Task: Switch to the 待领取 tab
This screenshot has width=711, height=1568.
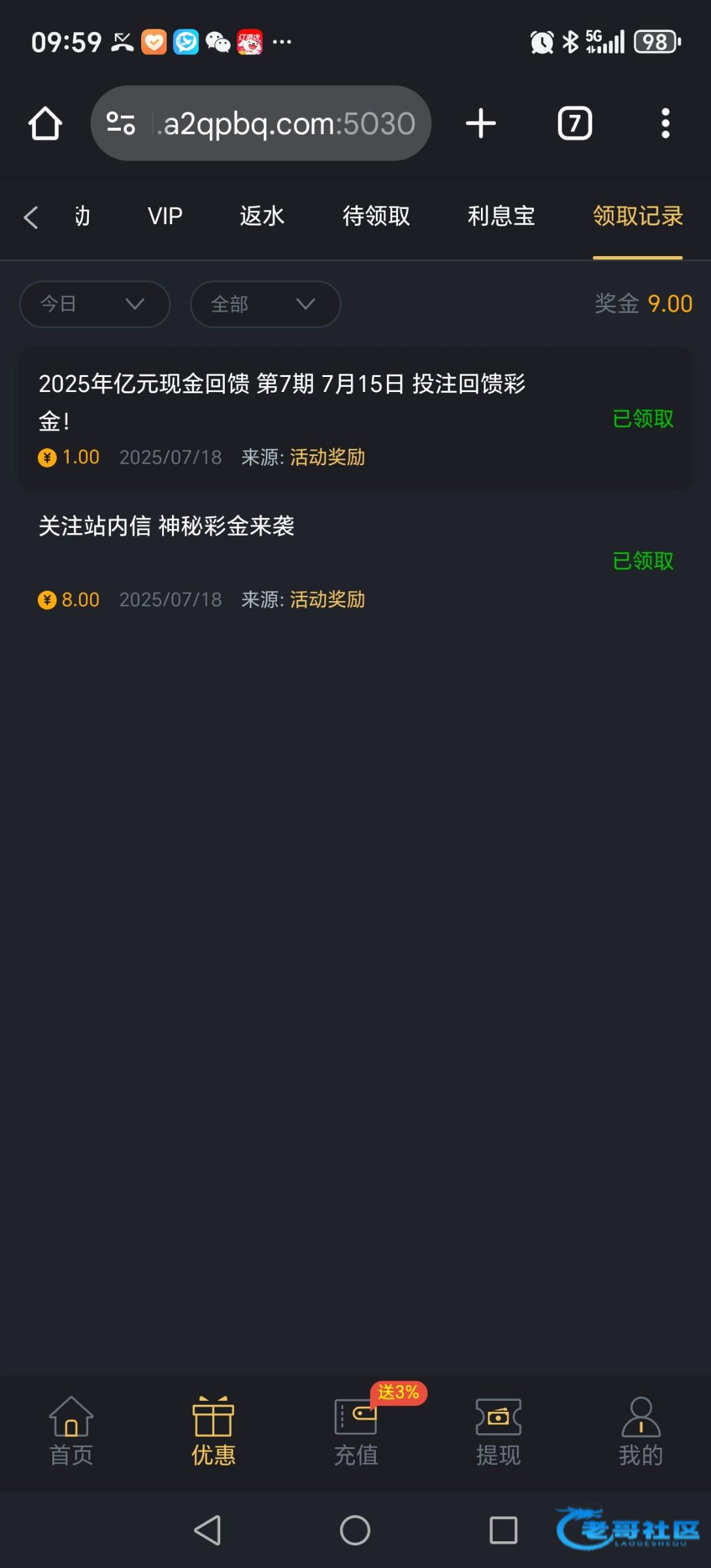Action: point(376,216)
